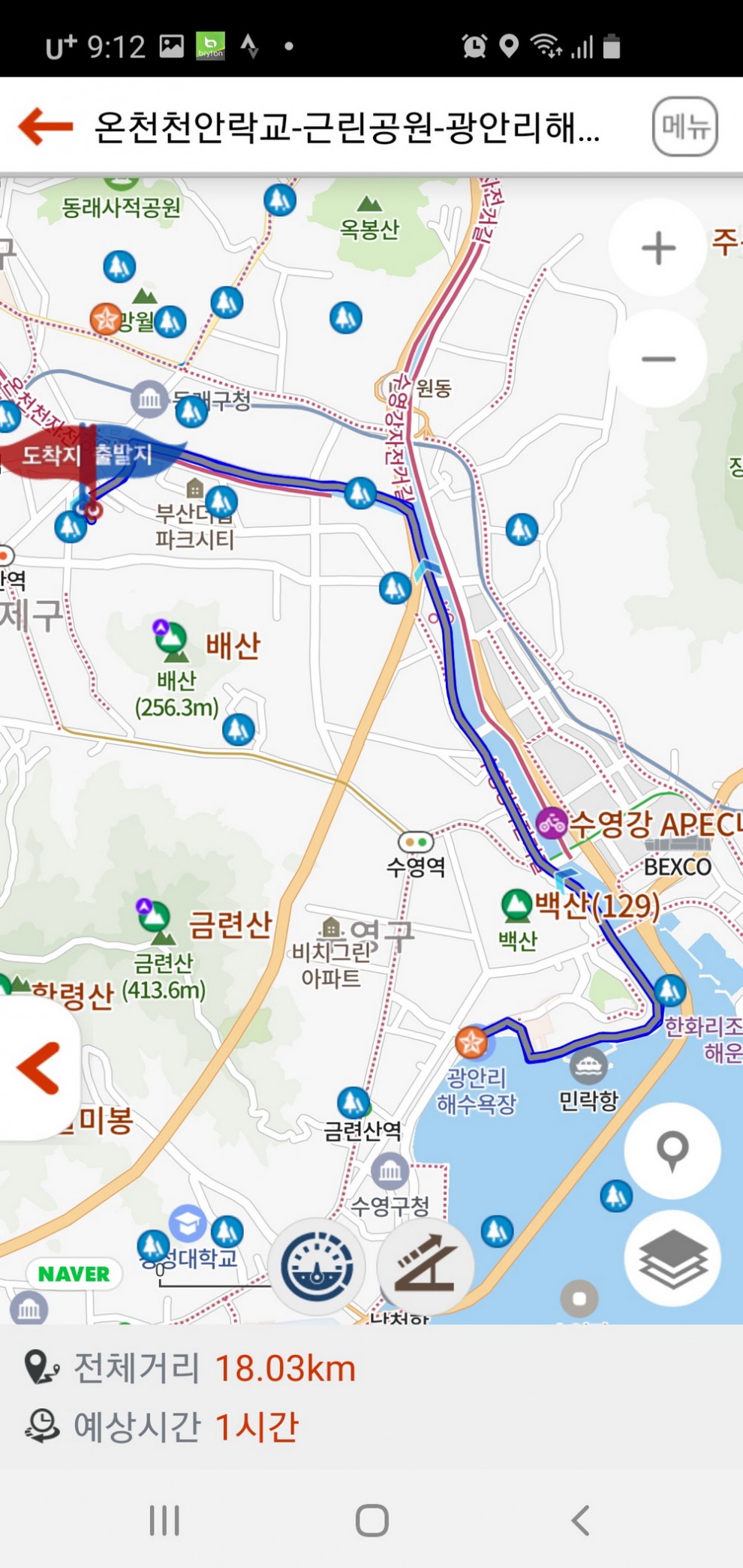This screenshot has width=743, height=1568.
Task: Center map on my current location
Action: (x=672, y=1150)
